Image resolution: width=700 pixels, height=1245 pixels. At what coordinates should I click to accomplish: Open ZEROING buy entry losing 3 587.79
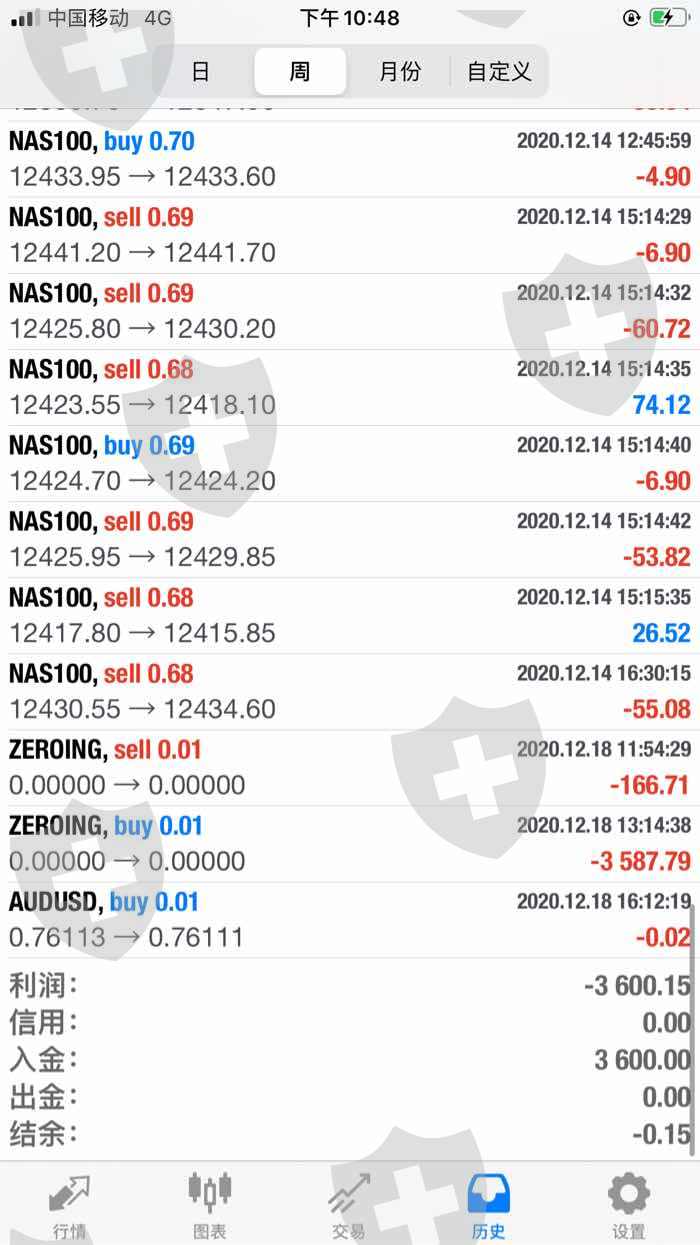click(x=350, y=843)
